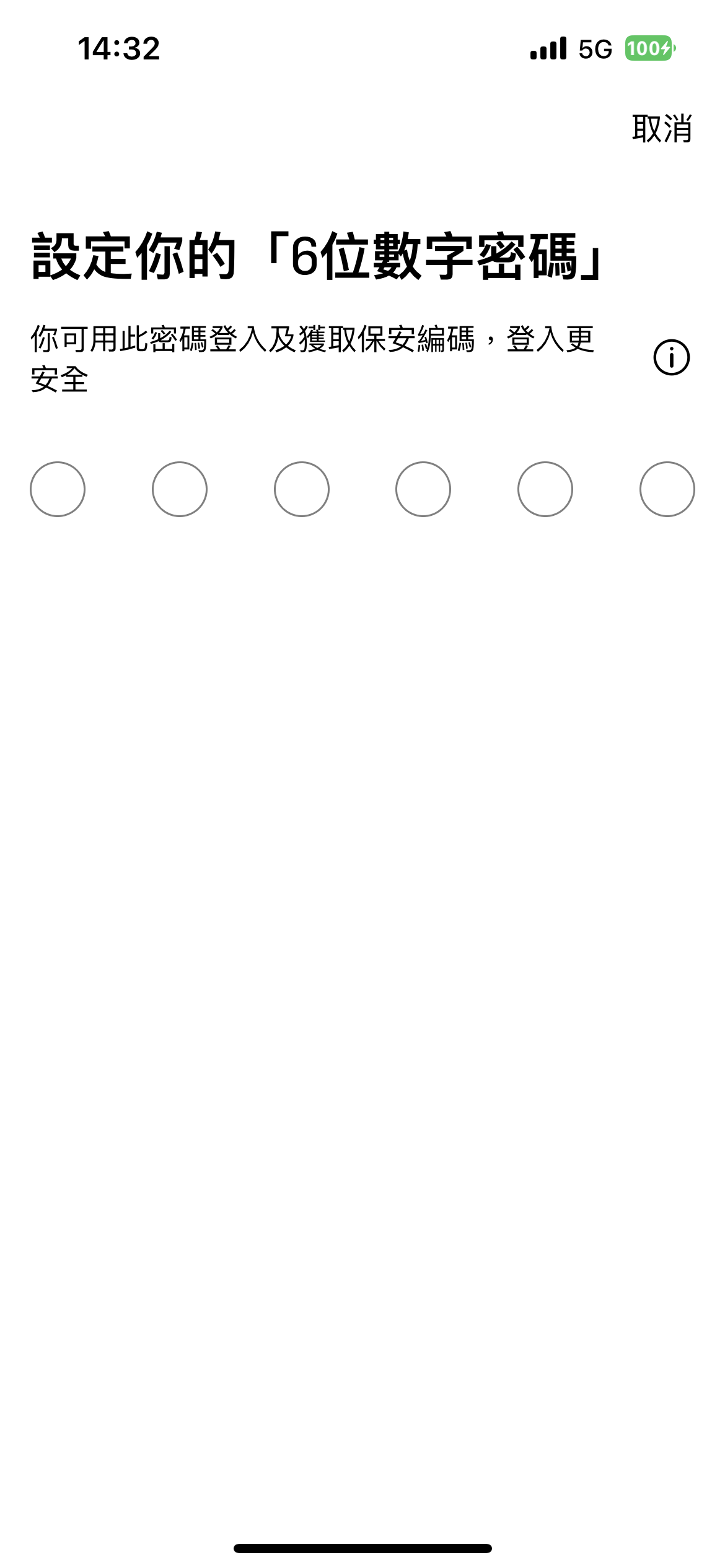Tap 取消 to cancel passcode setup
This screenshot has height=1568, width=725.
pyautogui.click(x=662, y=129)
